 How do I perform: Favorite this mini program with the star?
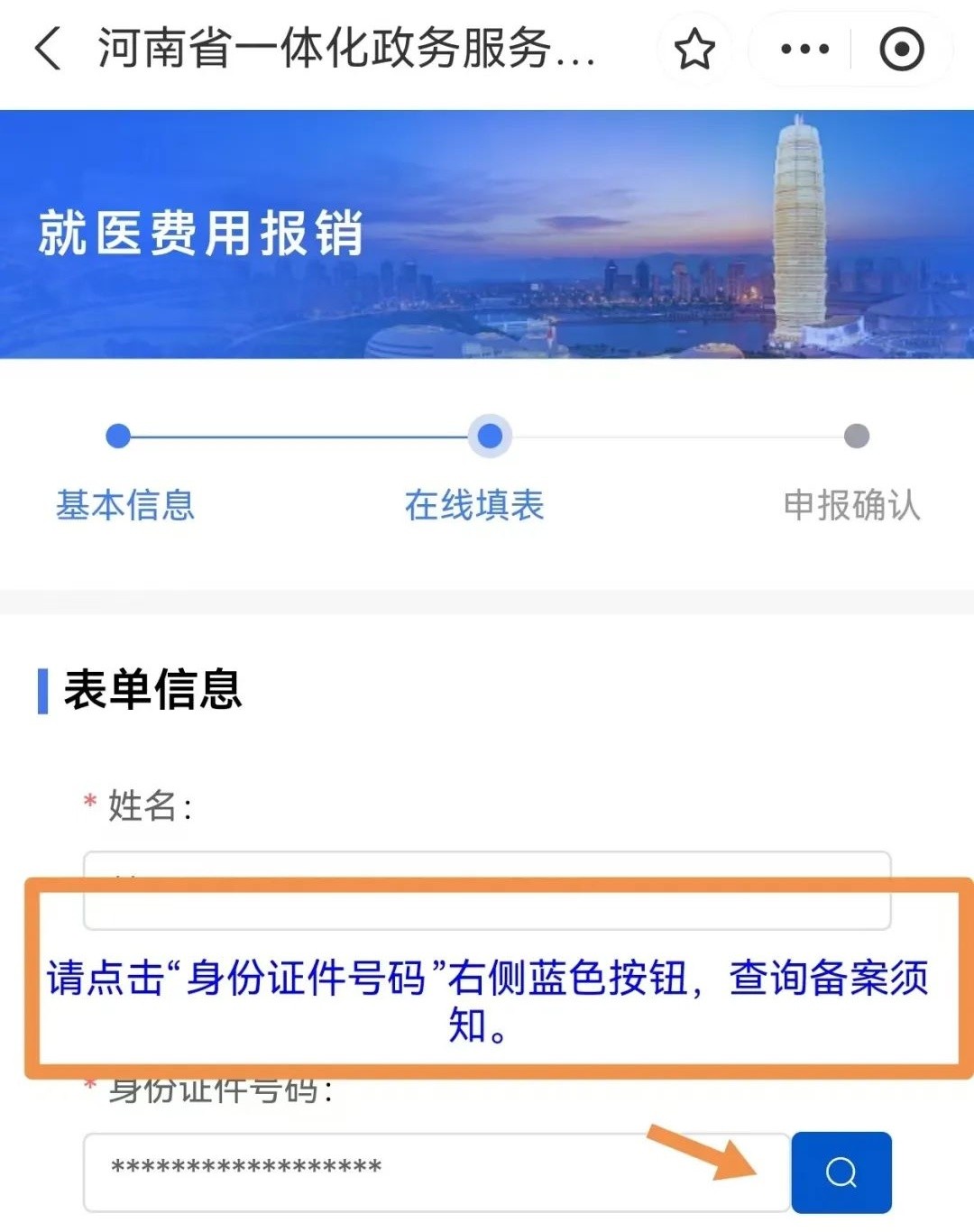[x=694, y=49]
